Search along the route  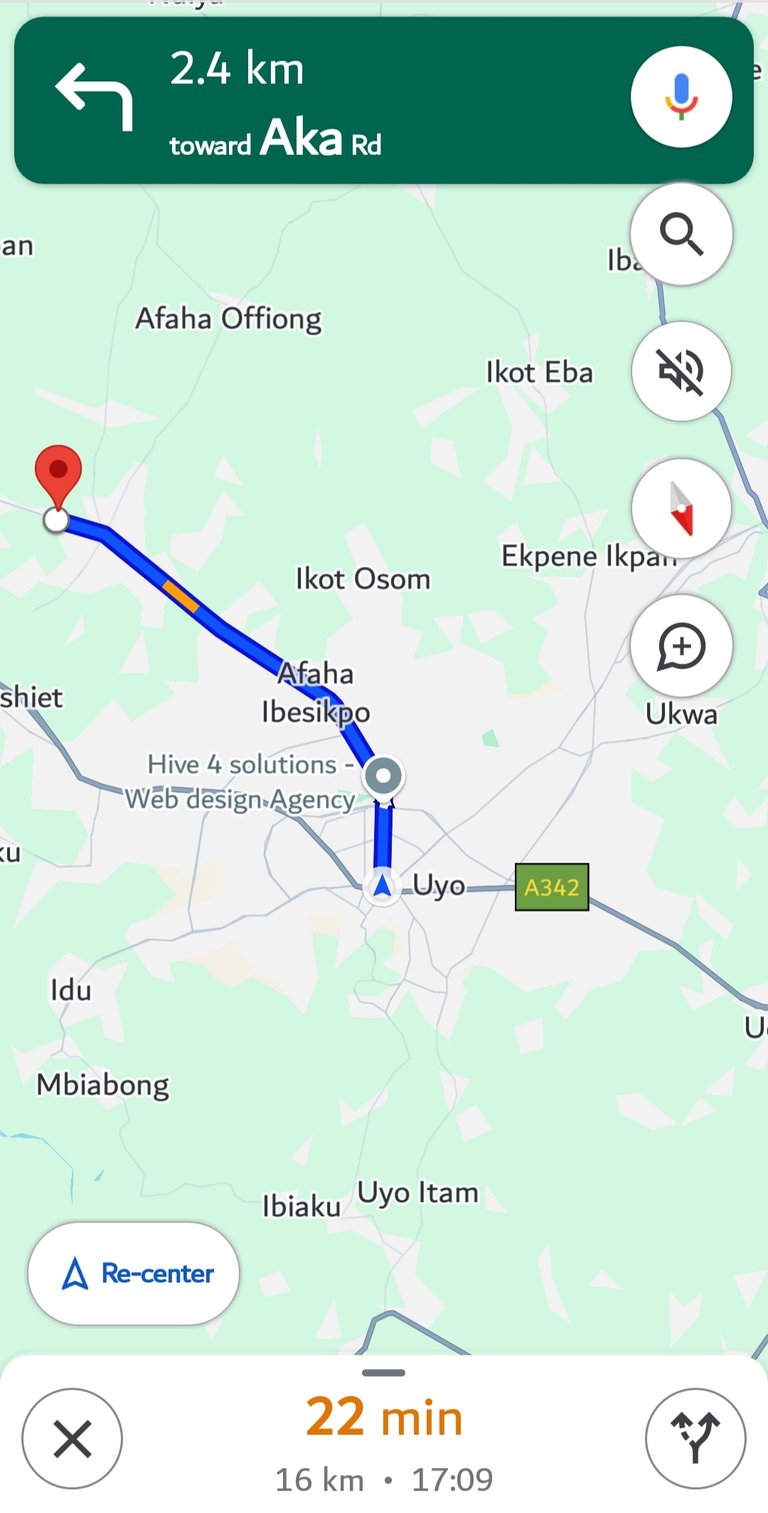tap(682, 235)
